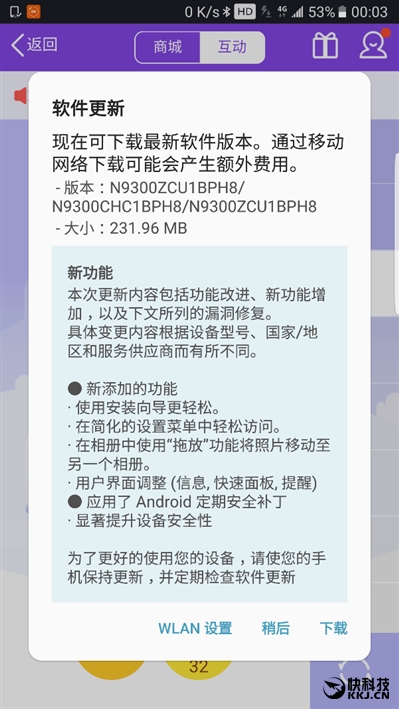
Task: Go back with the 返回 arrow
Action: tap(34, 45)
